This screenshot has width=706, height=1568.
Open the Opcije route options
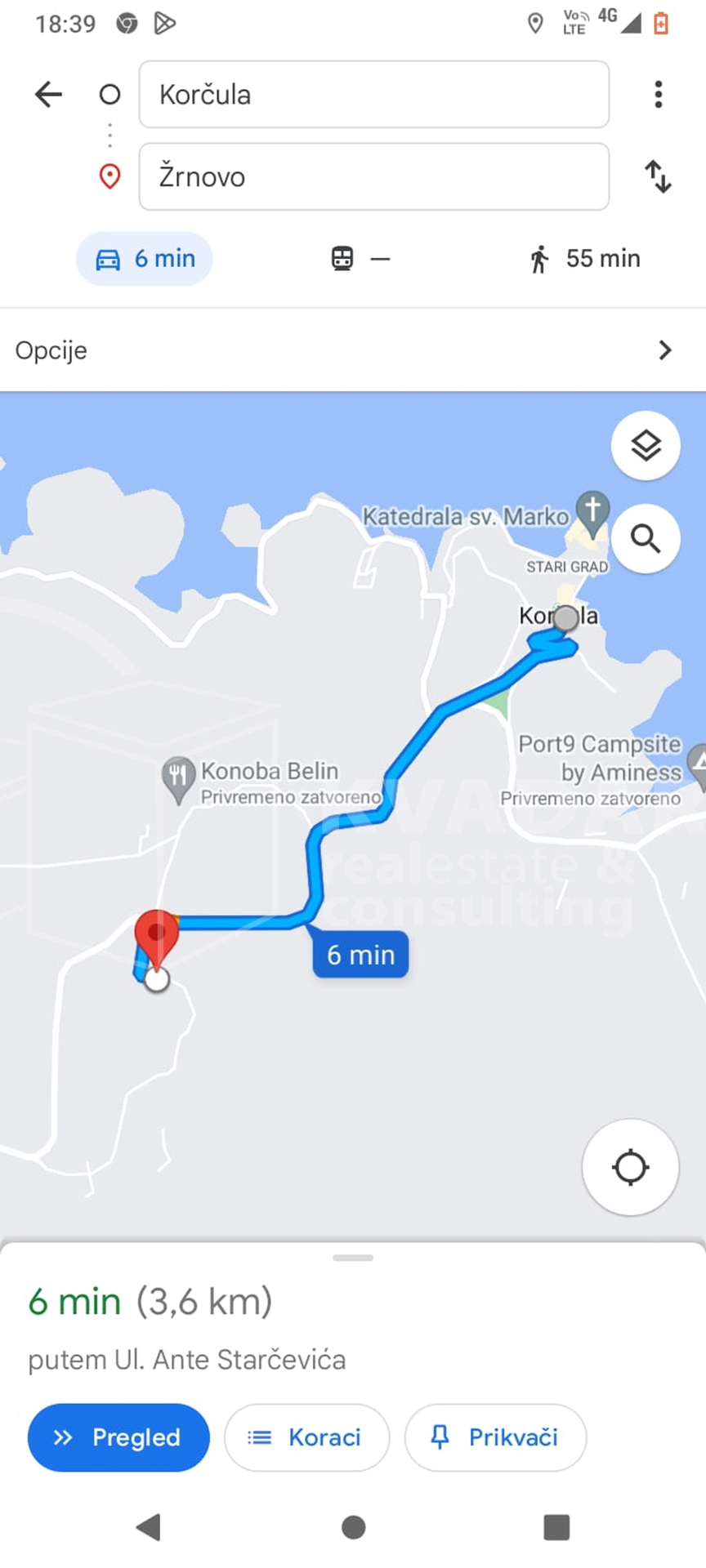click(353, 350)
